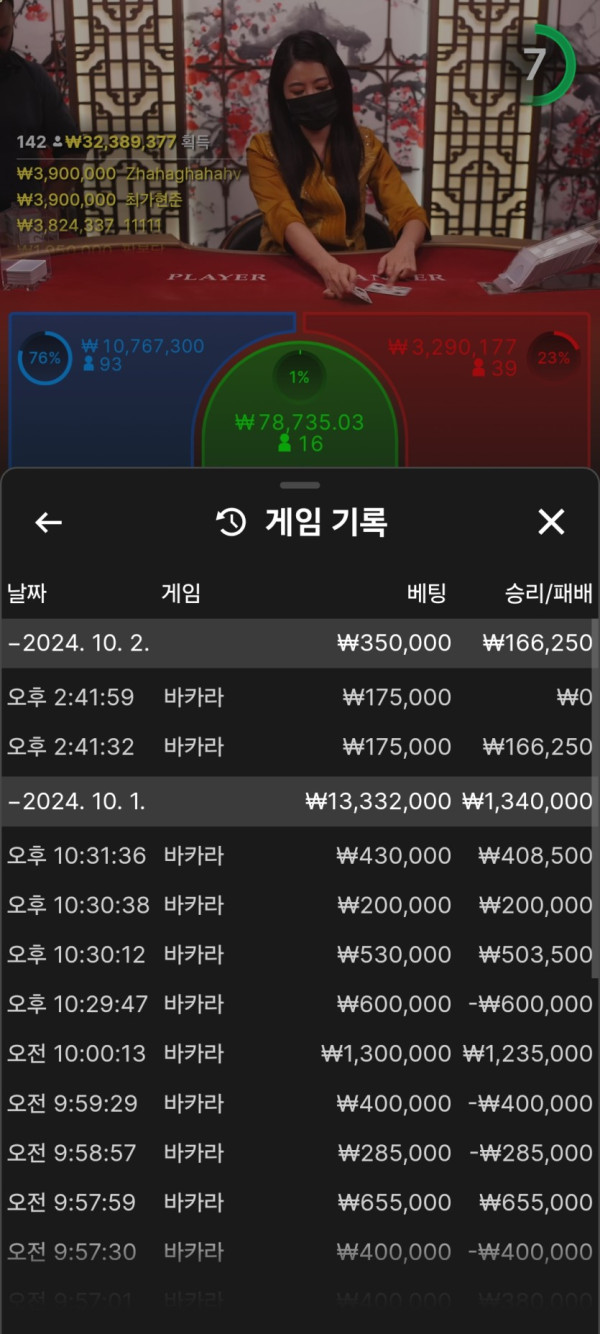Open the 오전 9:57:30 baccarat record
Viewport: 600px width, 1334px height.
tap(300, 1252)
